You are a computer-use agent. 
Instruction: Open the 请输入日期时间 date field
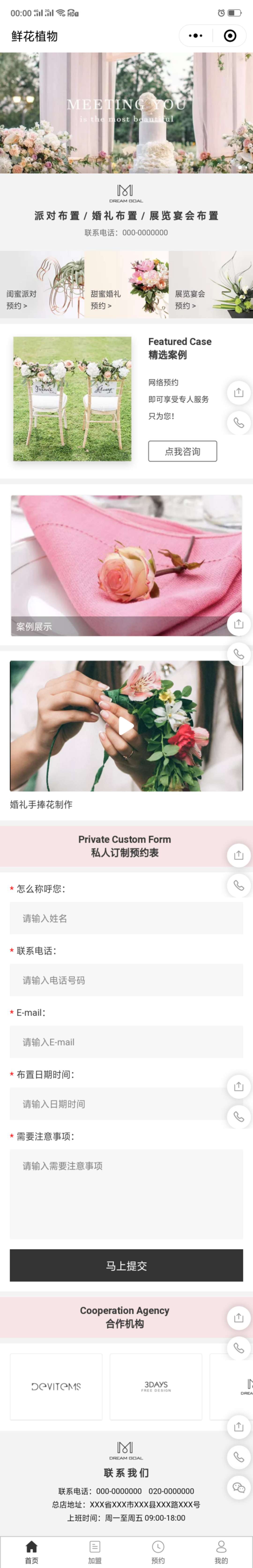(115, 1103)
